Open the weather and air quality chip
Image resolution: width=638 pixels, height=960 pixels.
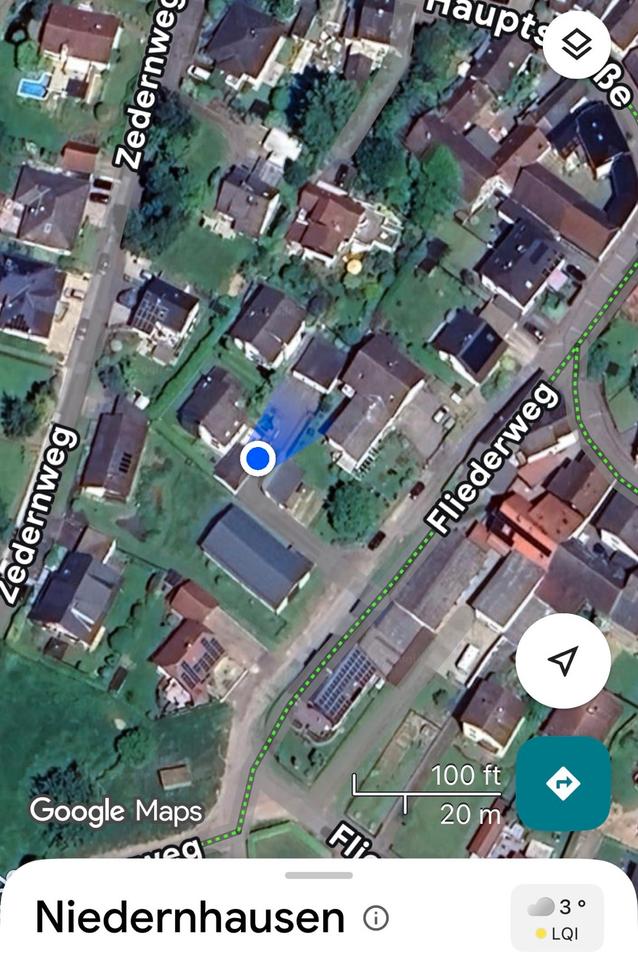(x=557, y=919)
